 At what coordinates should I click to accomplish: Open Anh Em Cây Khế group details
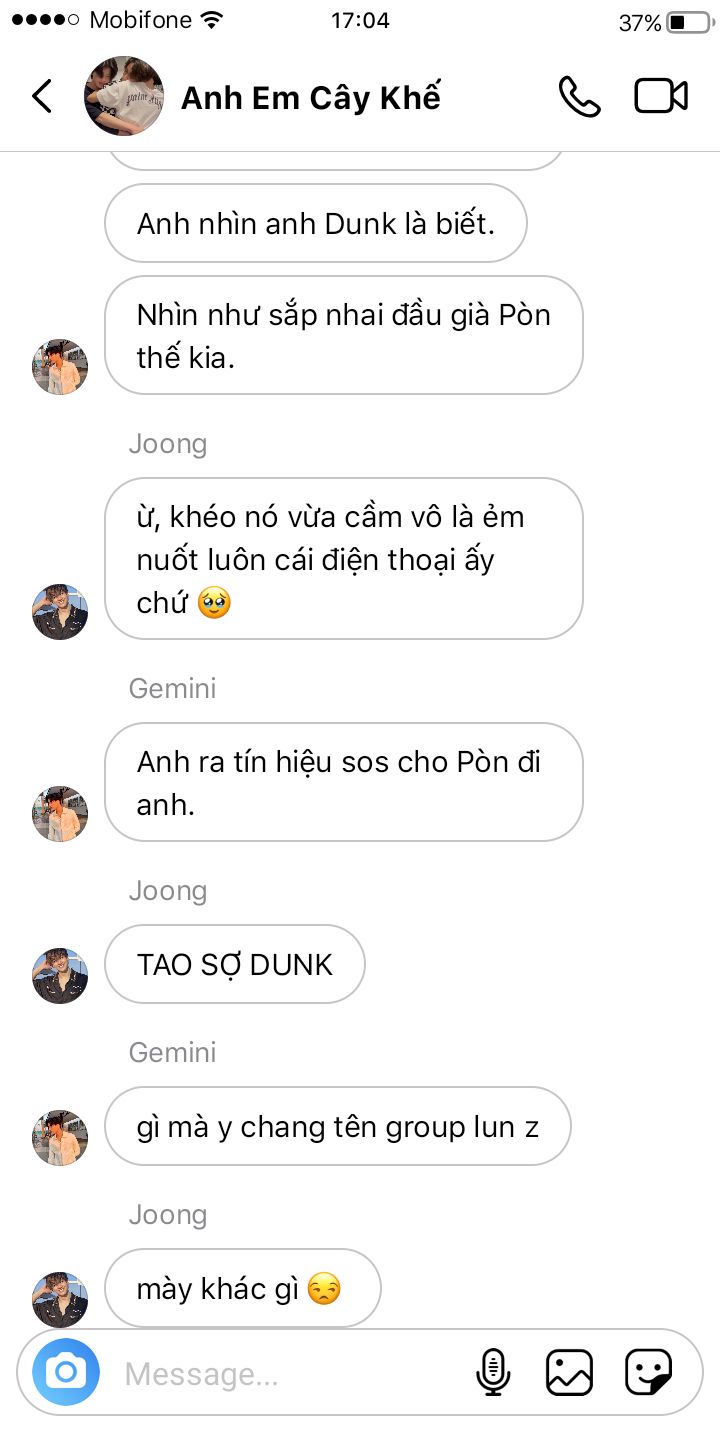click(310, 98)
